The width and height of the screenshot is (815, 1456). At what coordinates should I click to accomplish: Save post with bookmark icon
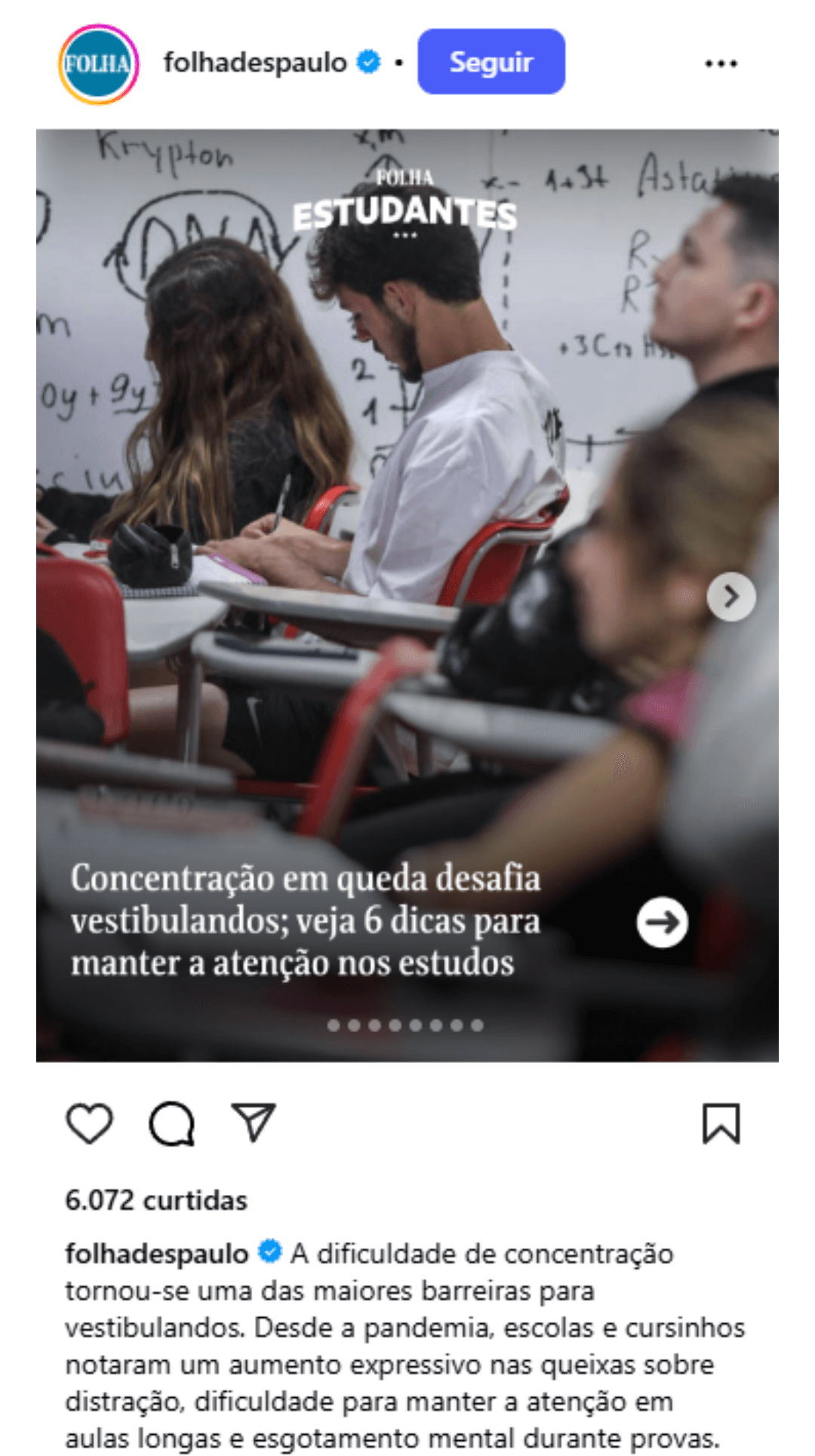click(x=721, y=1123)
